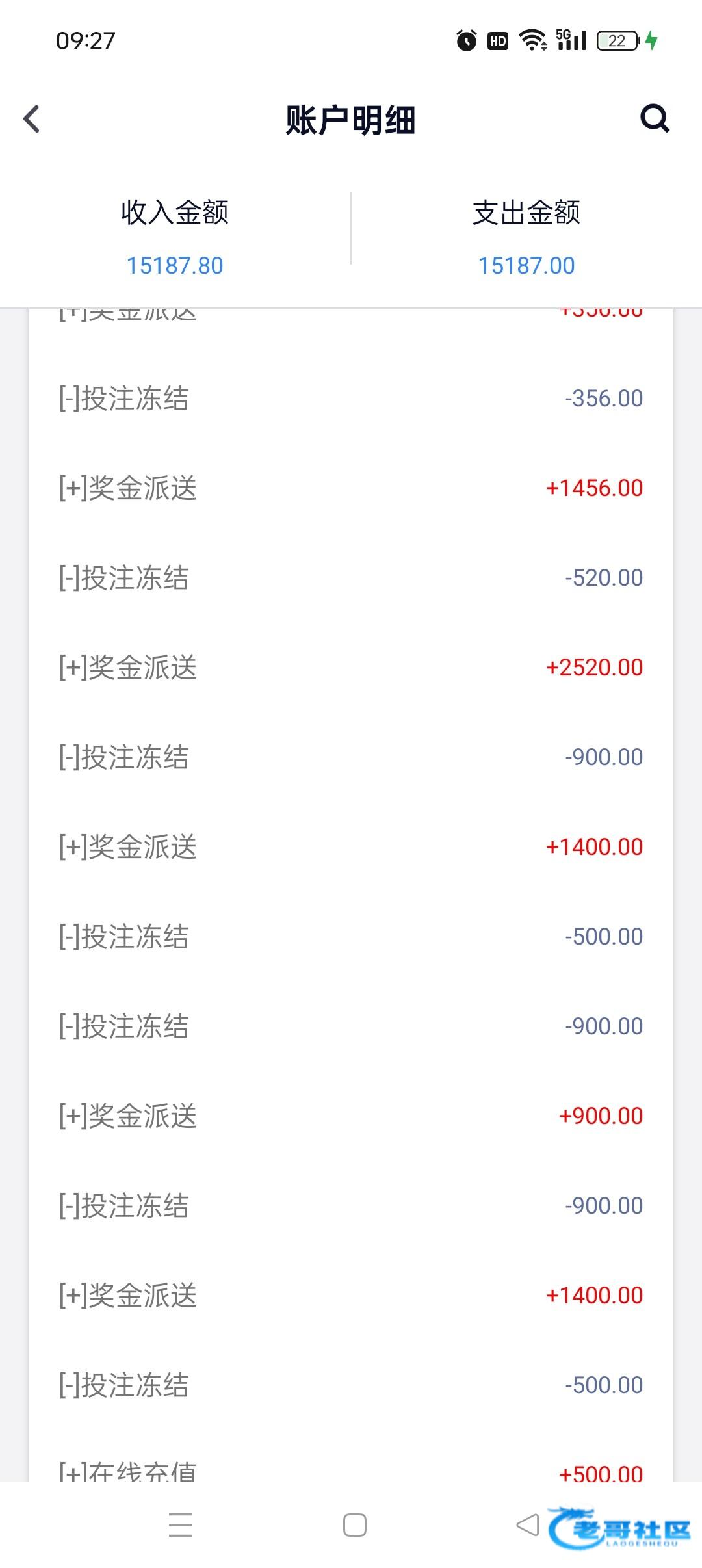Open the system recent apps menu
Image resolution: width=702 pixels, height=1568 pixels.
[180, 1525]
